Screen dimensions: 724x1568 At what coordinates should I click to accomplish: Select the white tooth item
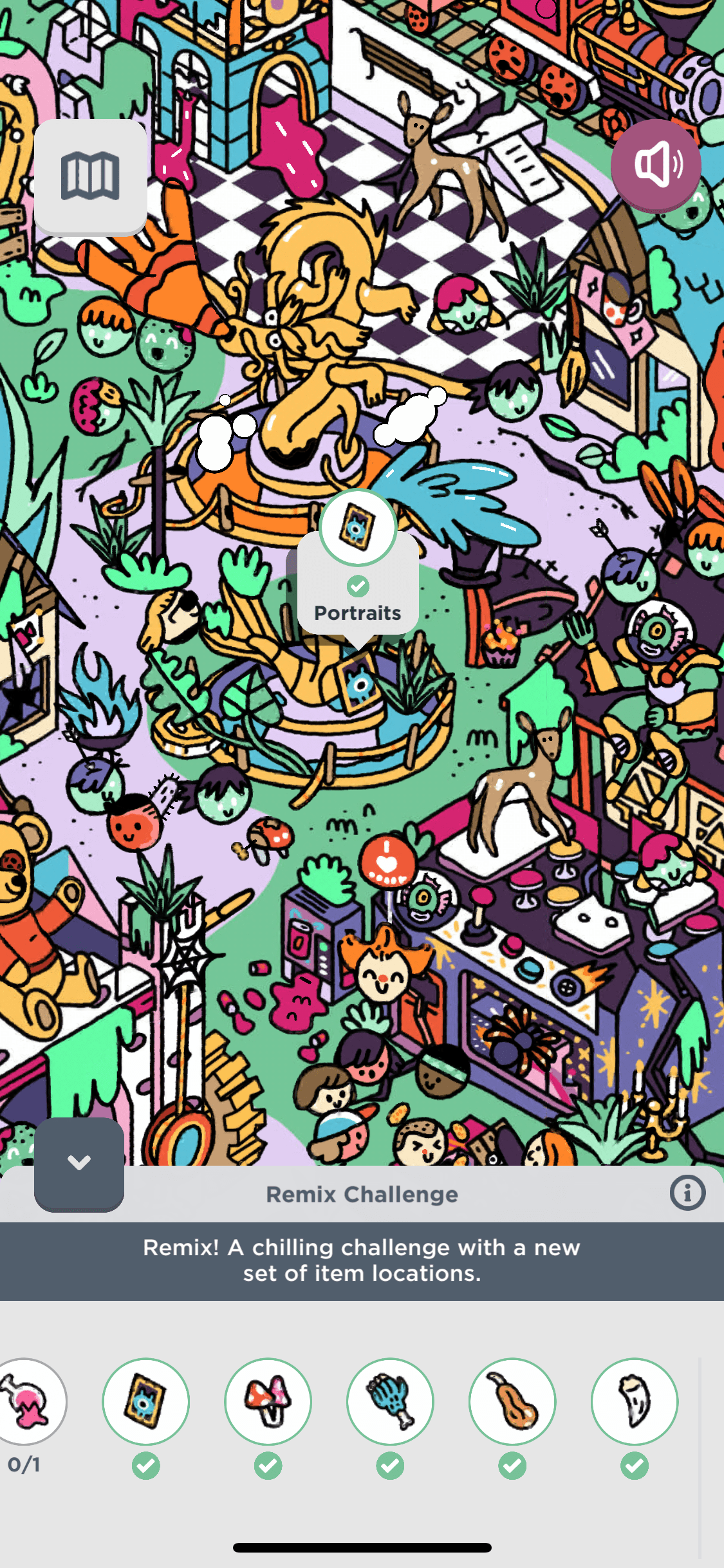click(635, 1402)
